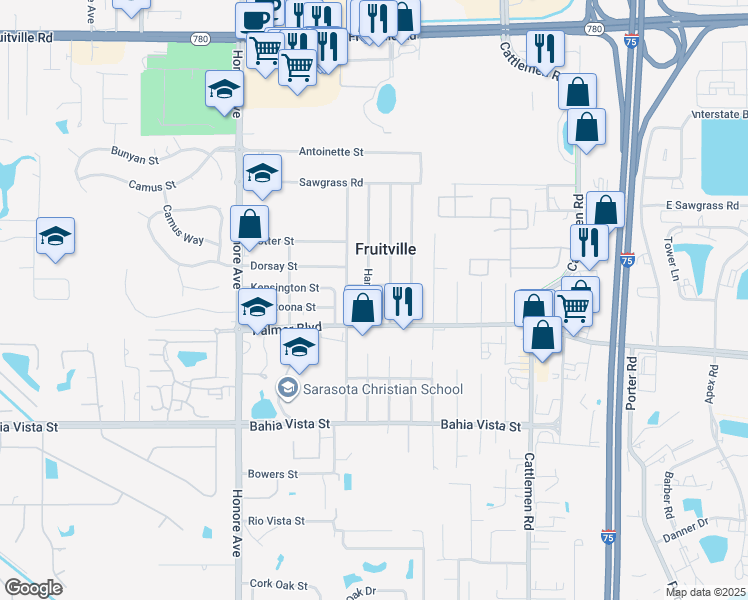Tap the coffee cup marker near Fruitville Rd
The height and width of the screenshot is (600, 748).
coord(254,20)
